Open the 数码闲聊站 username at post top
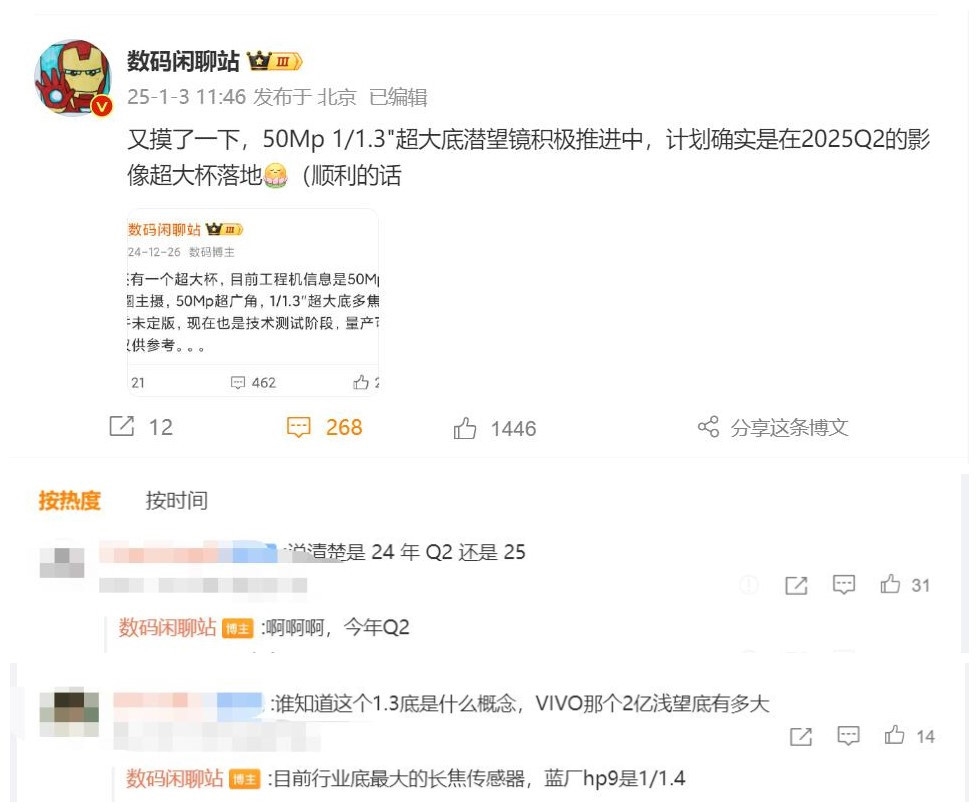The image size is (979, 812). tap(183, 61)
